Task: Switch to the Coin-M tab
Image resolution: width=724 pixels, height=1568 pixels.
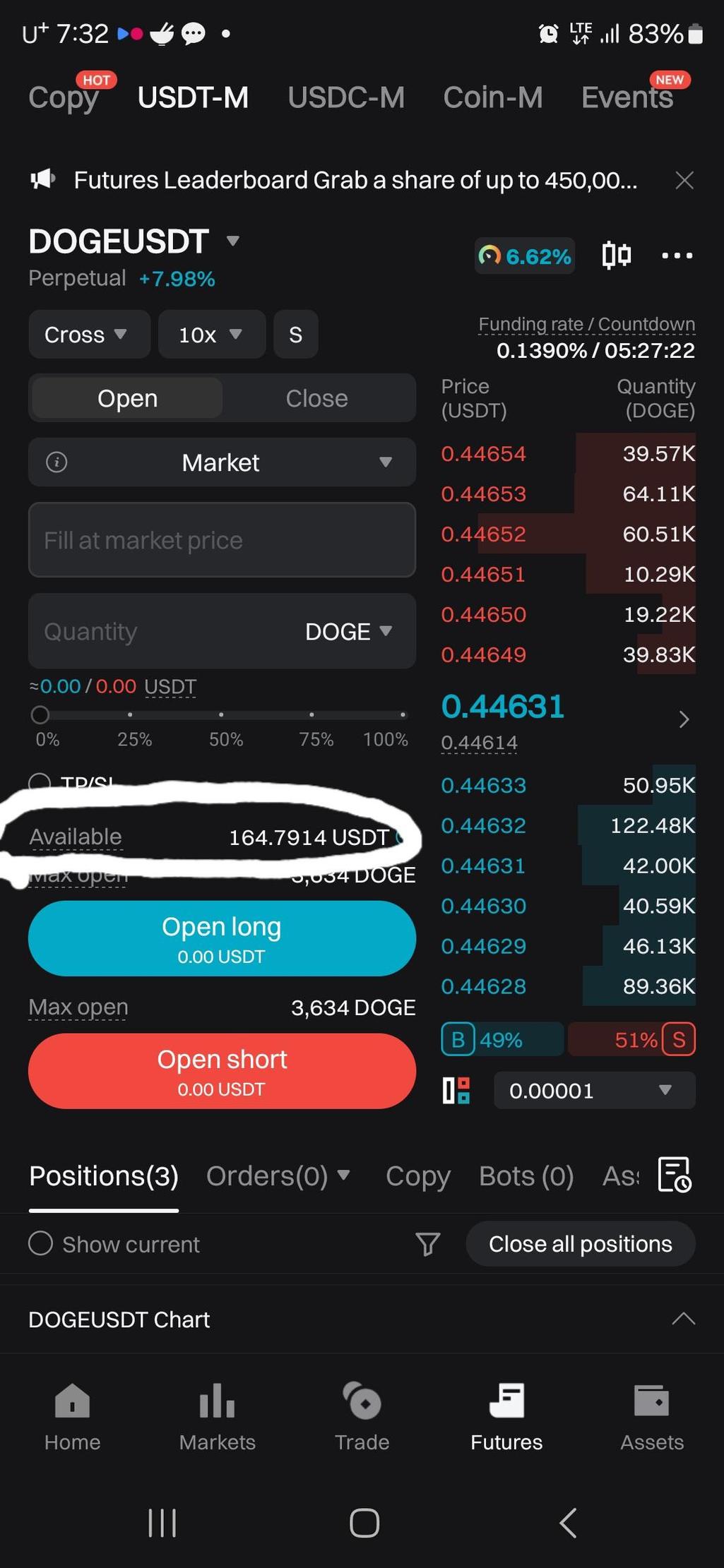Action: [x=492, y=97]
